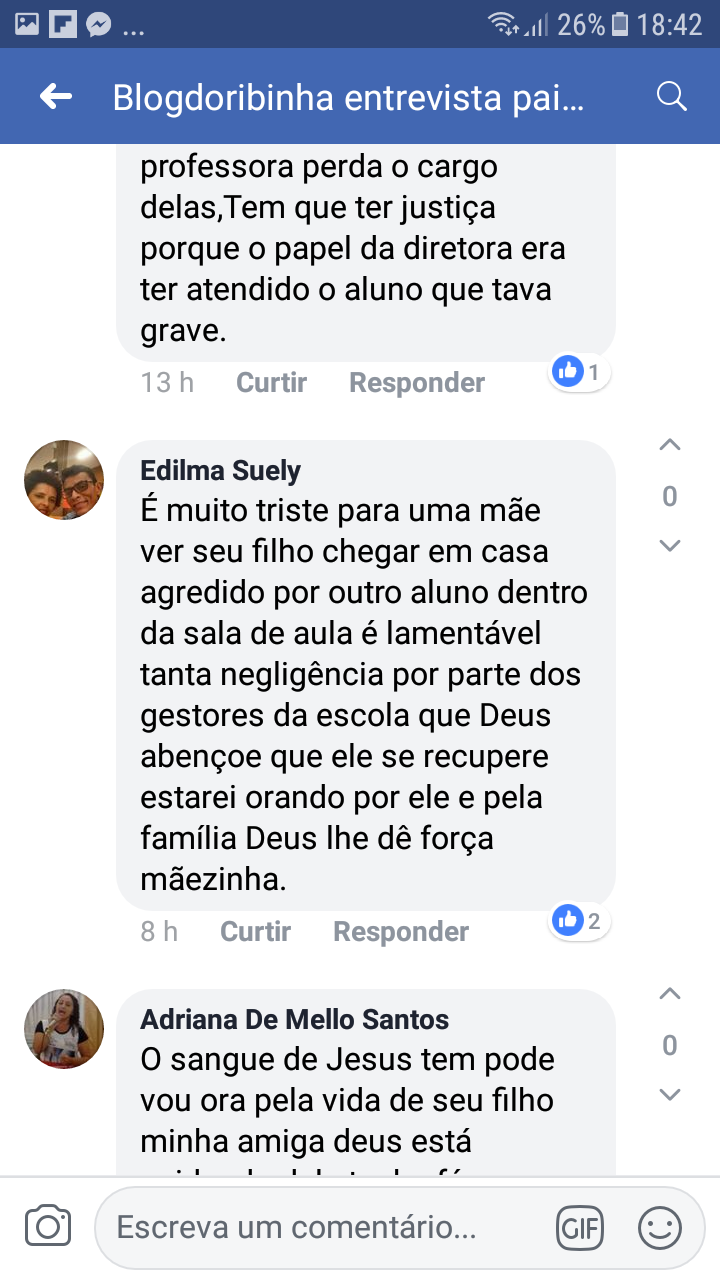Open the emoji sticker picker
This screenshot has height=1280, width=720.
[660, 1227]
